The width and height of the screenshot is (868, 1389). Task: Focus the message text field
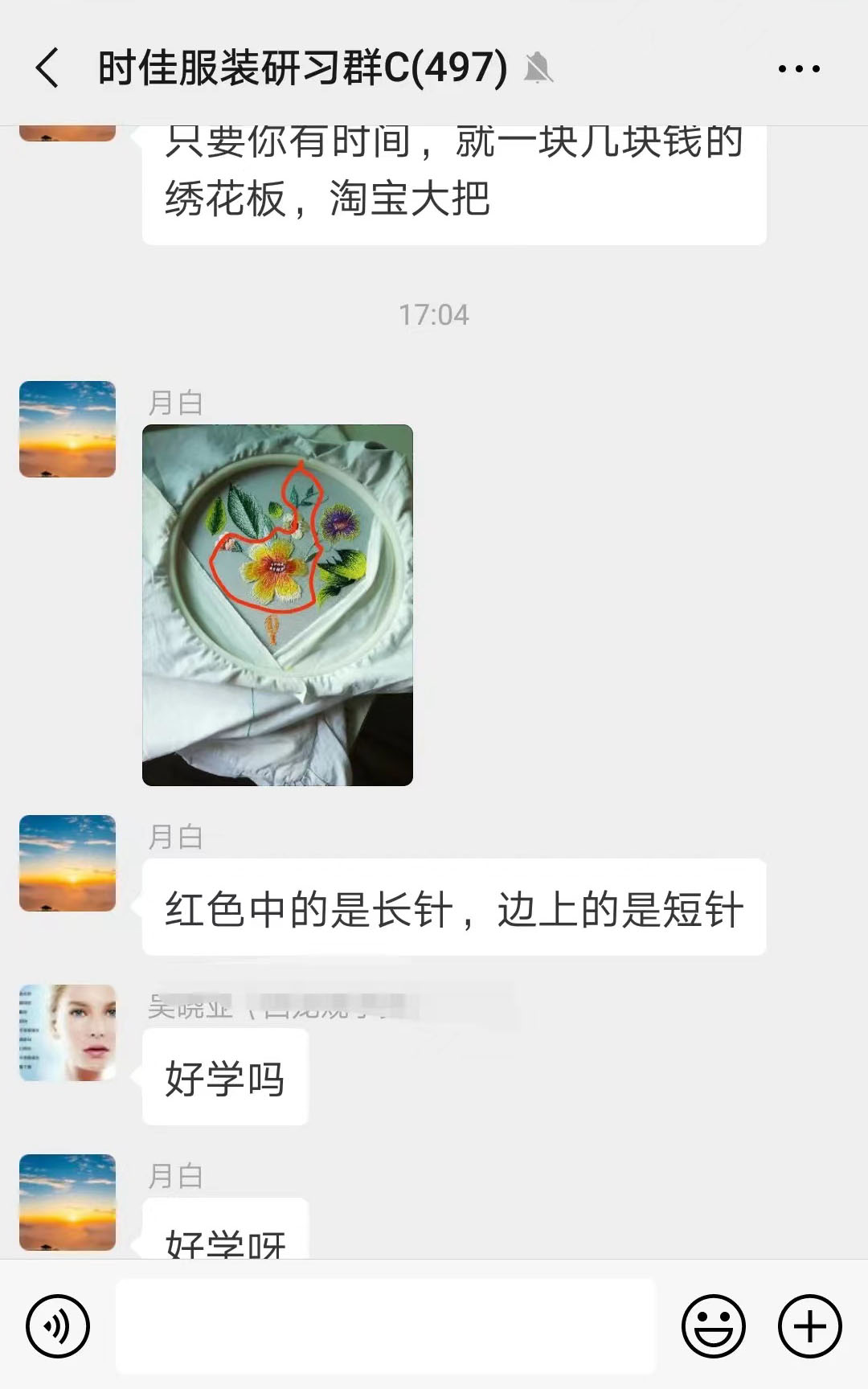[386, 1325]
